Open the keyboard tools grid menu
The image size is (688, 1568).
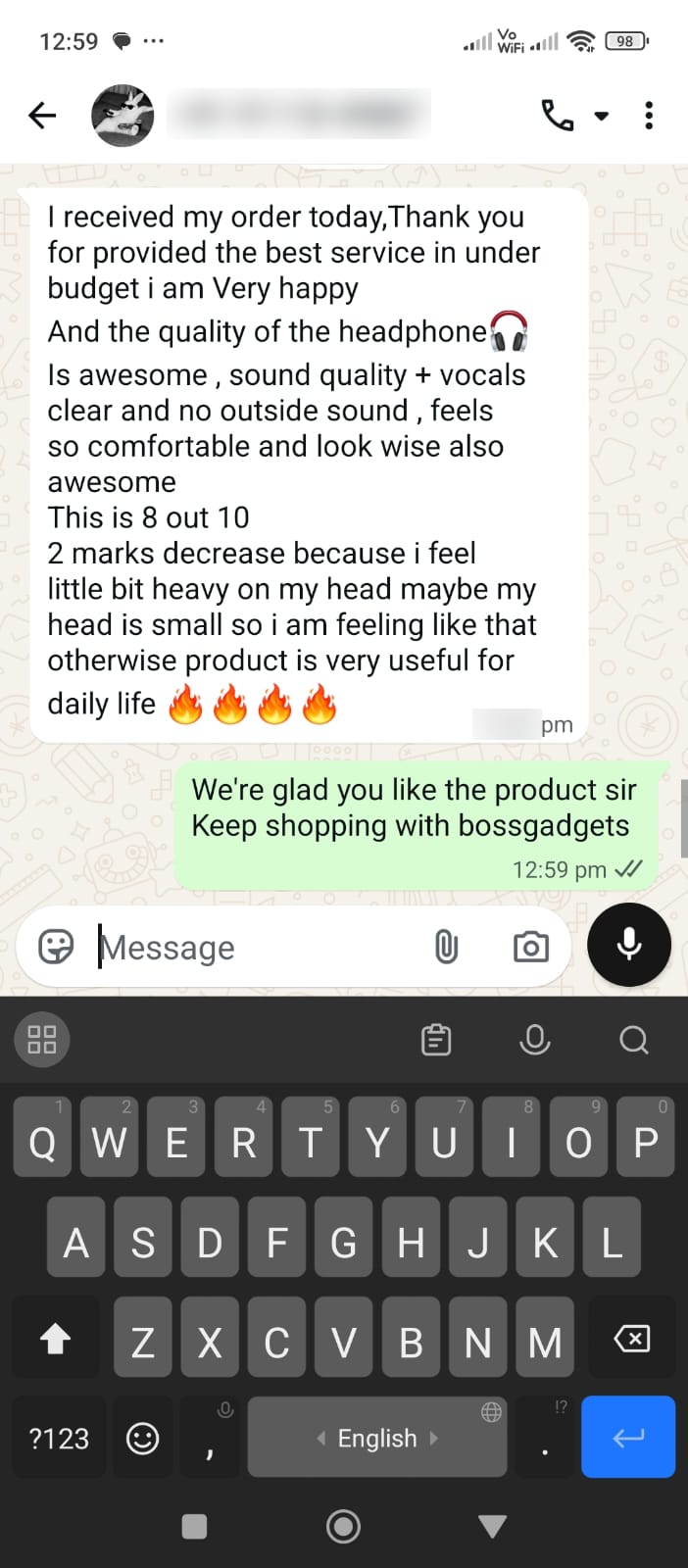coord(42,1039)
